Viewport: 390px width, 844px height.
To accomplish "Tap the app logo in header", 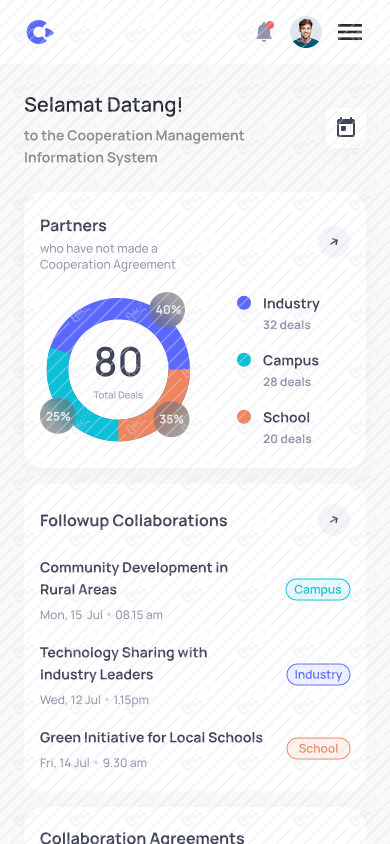I will coord(40,32).
